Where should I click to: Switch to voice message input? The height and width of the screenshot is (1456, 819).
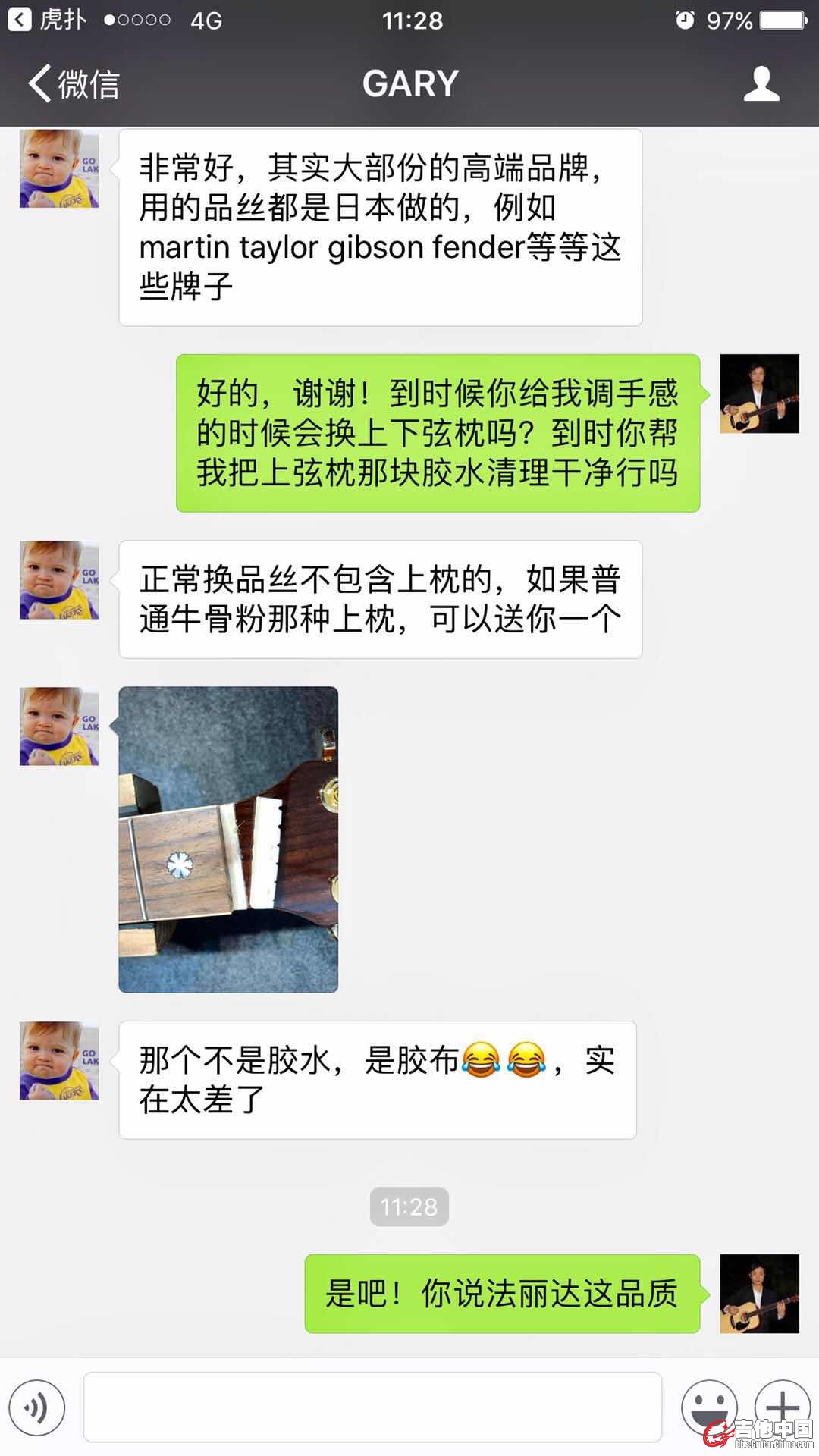coord(37,1408)
